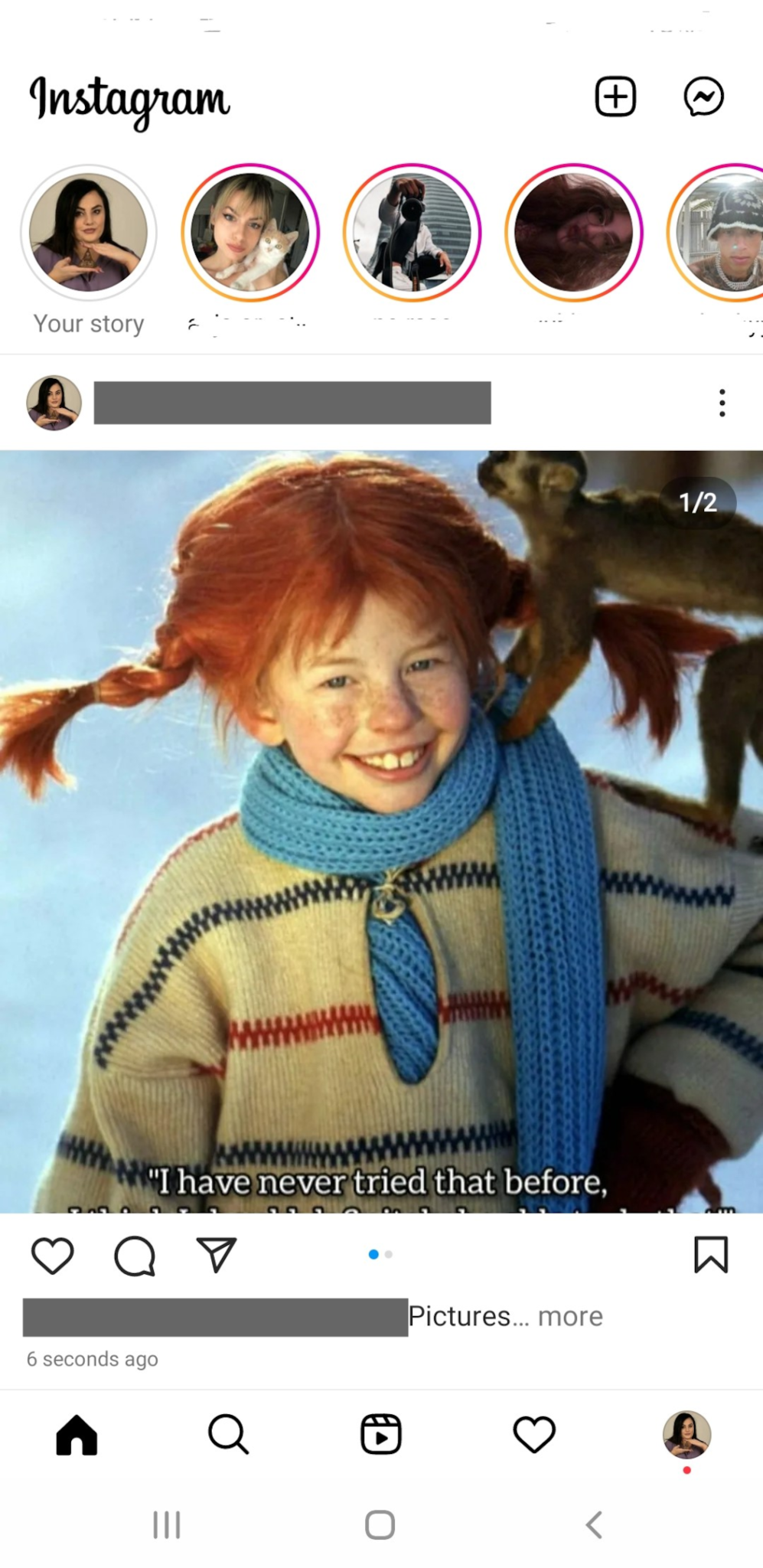
Task: Open the Messenger direct messages
Action: 703,96
